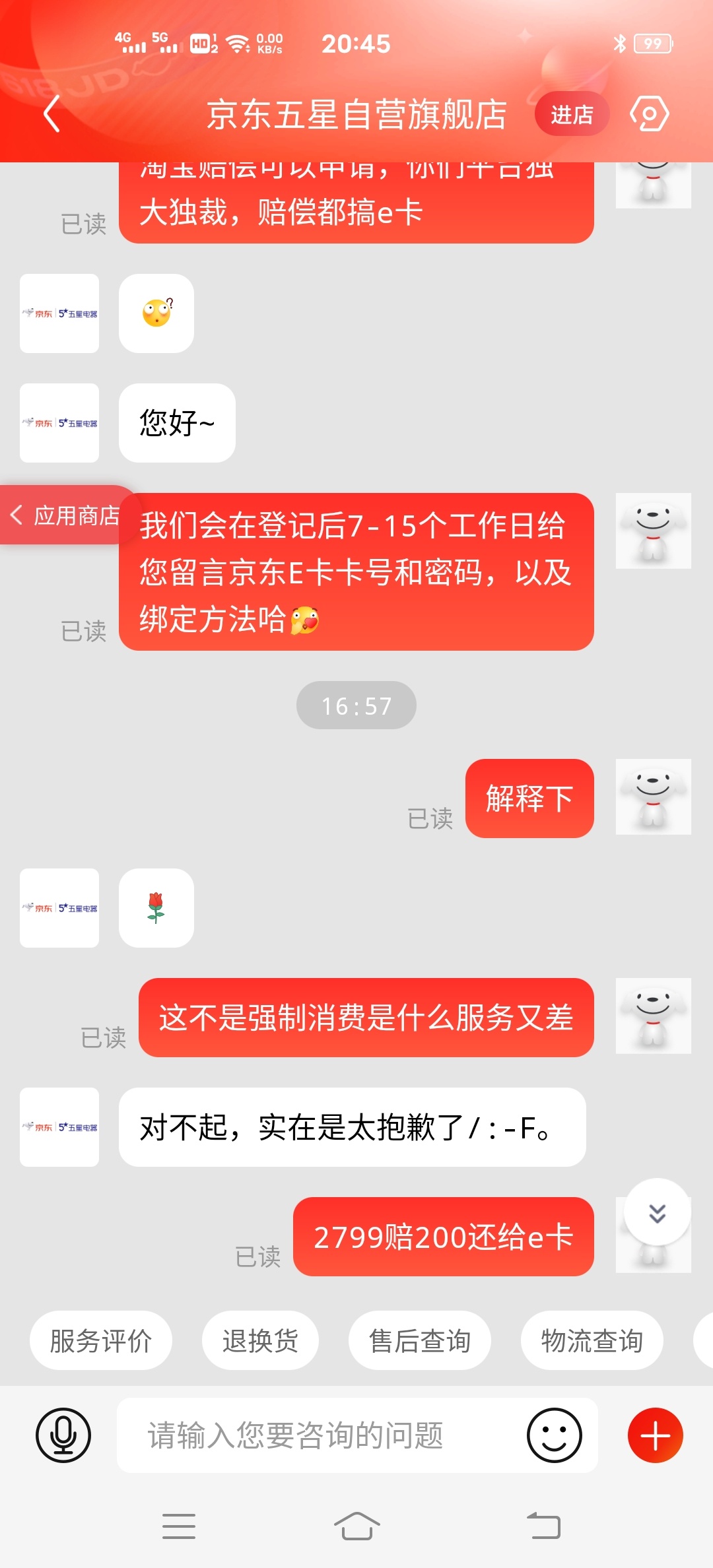
Task: Go back from the chat screen
Action: click(52, 114)
